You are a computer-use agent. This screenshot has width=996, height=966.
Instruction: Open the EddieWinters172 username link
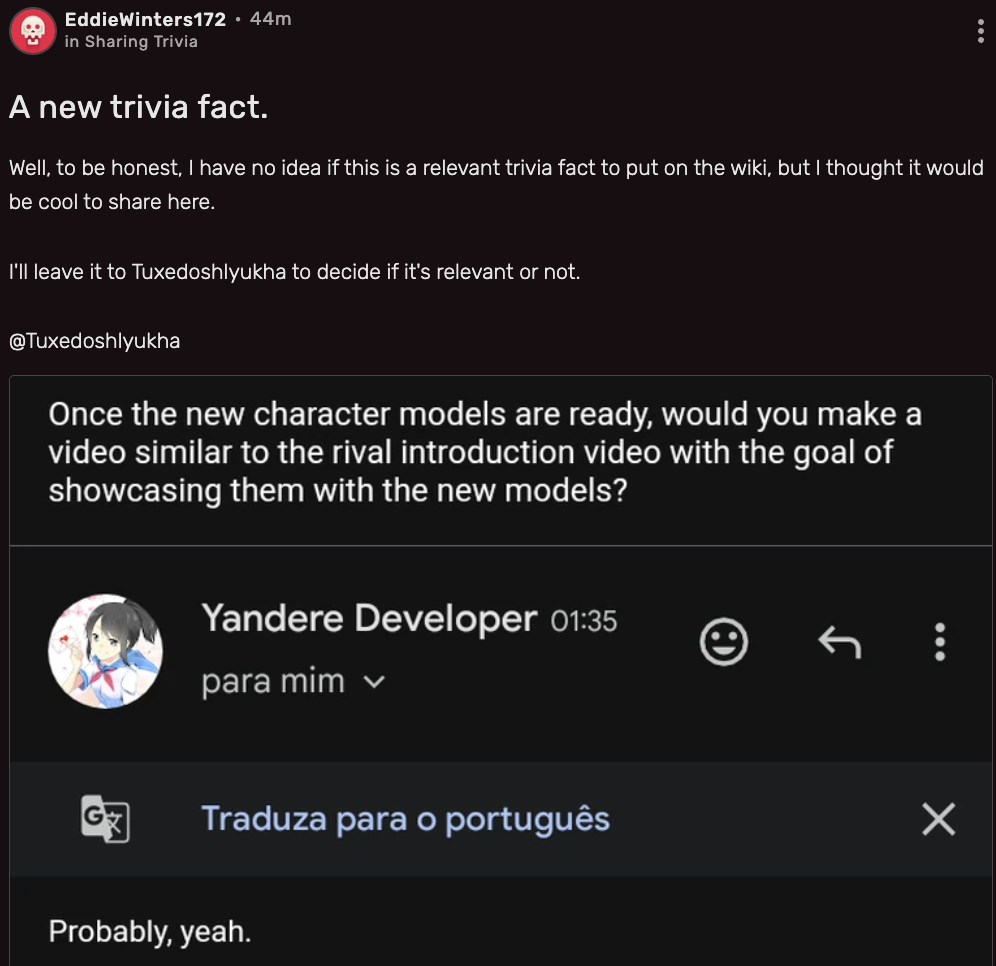point(145,19)
